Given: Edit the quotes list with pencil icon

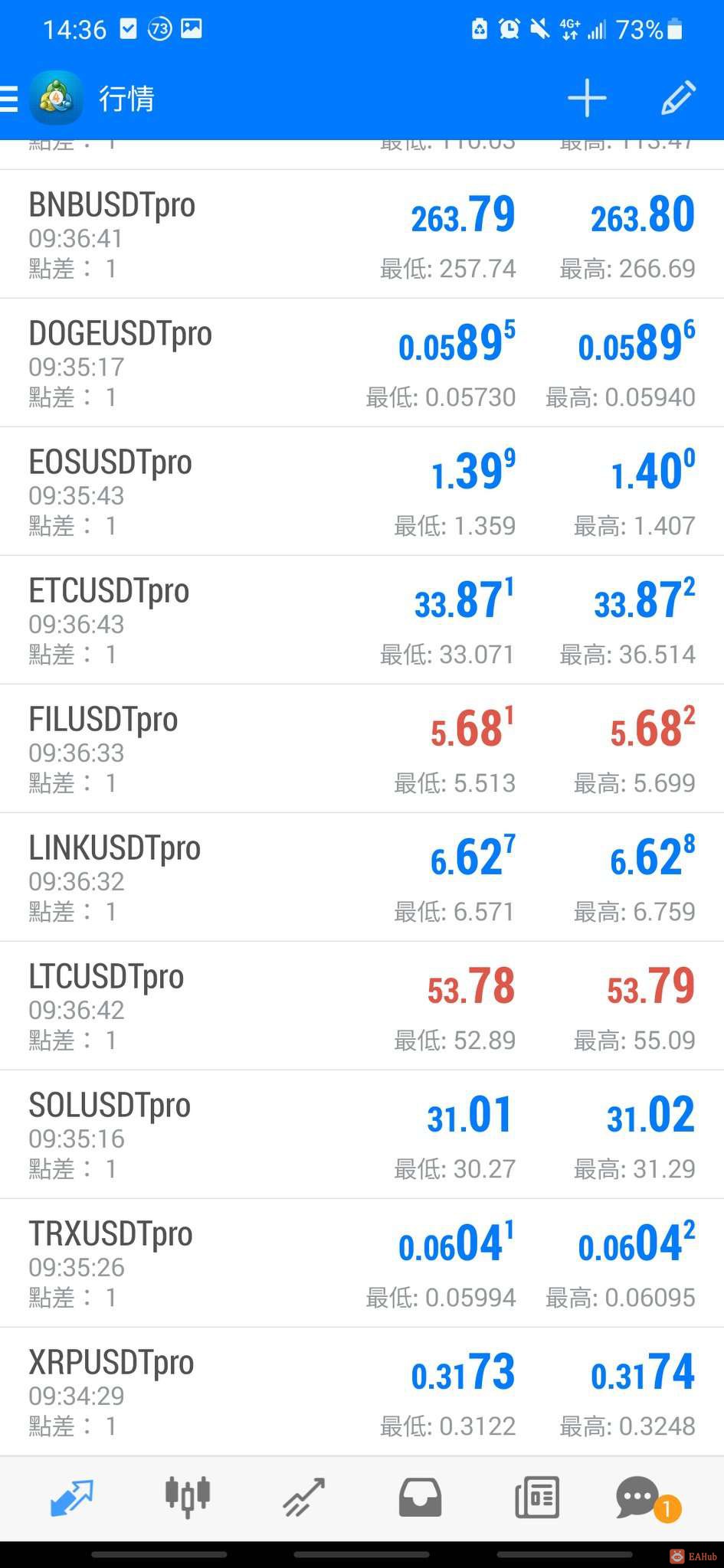Looking at the screenshot, I should (x=677, y=99).
